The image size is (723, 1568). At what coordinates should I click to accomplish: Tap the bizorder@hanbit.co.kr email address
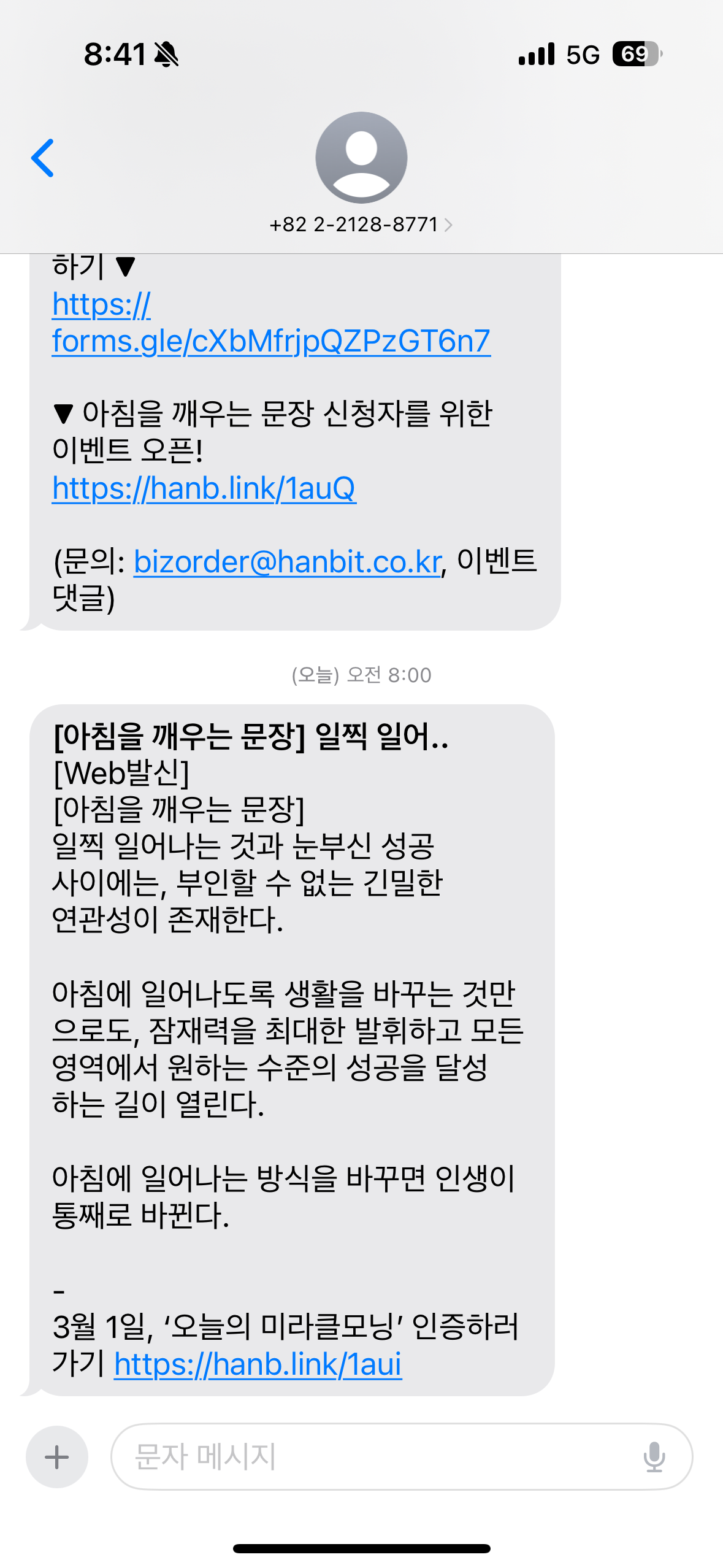(x=288, y=562)
